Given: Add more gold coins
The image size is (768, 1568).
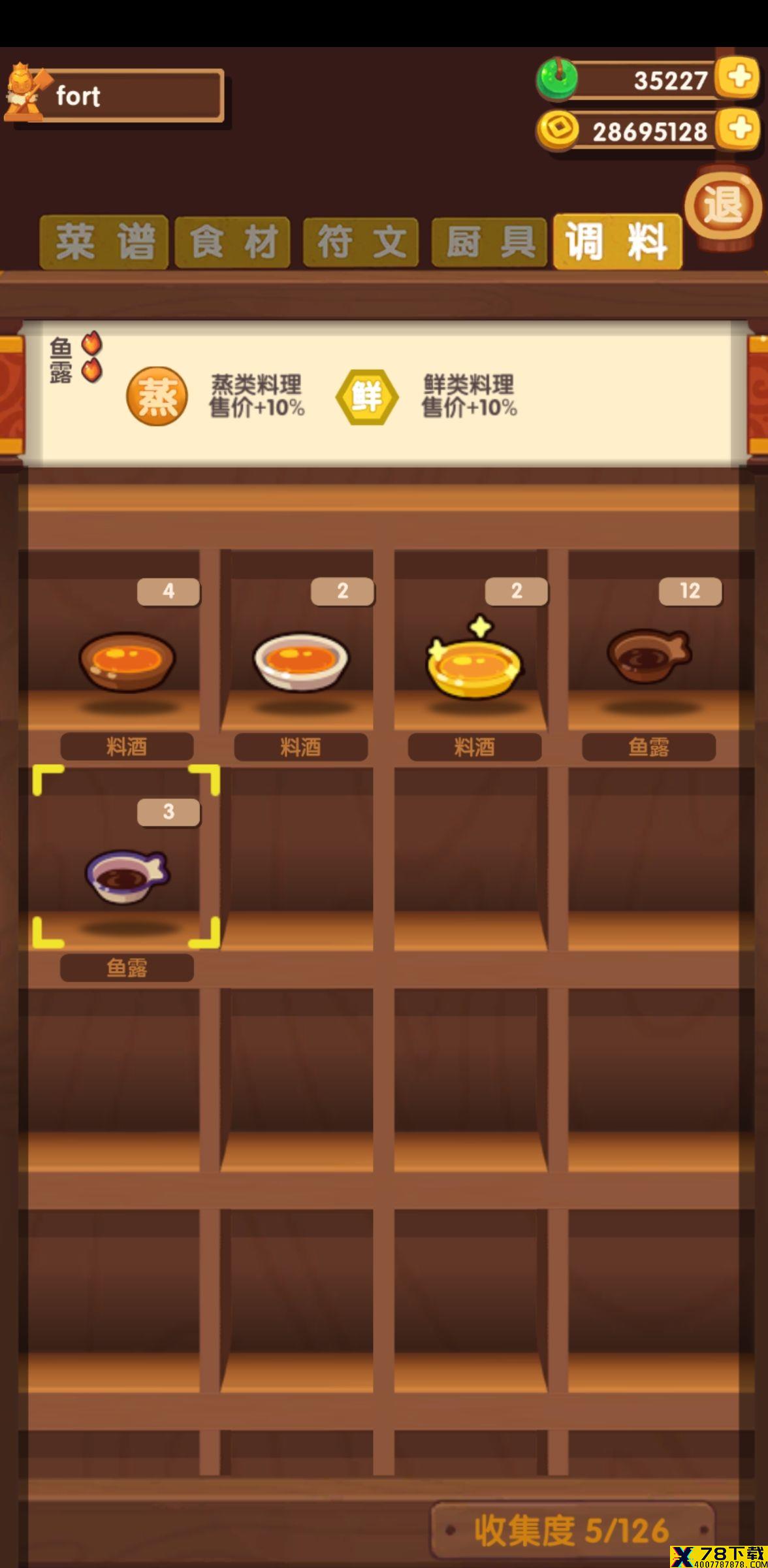Looking at the screenshot, I should pyautogui.click(x=739, y=129).
